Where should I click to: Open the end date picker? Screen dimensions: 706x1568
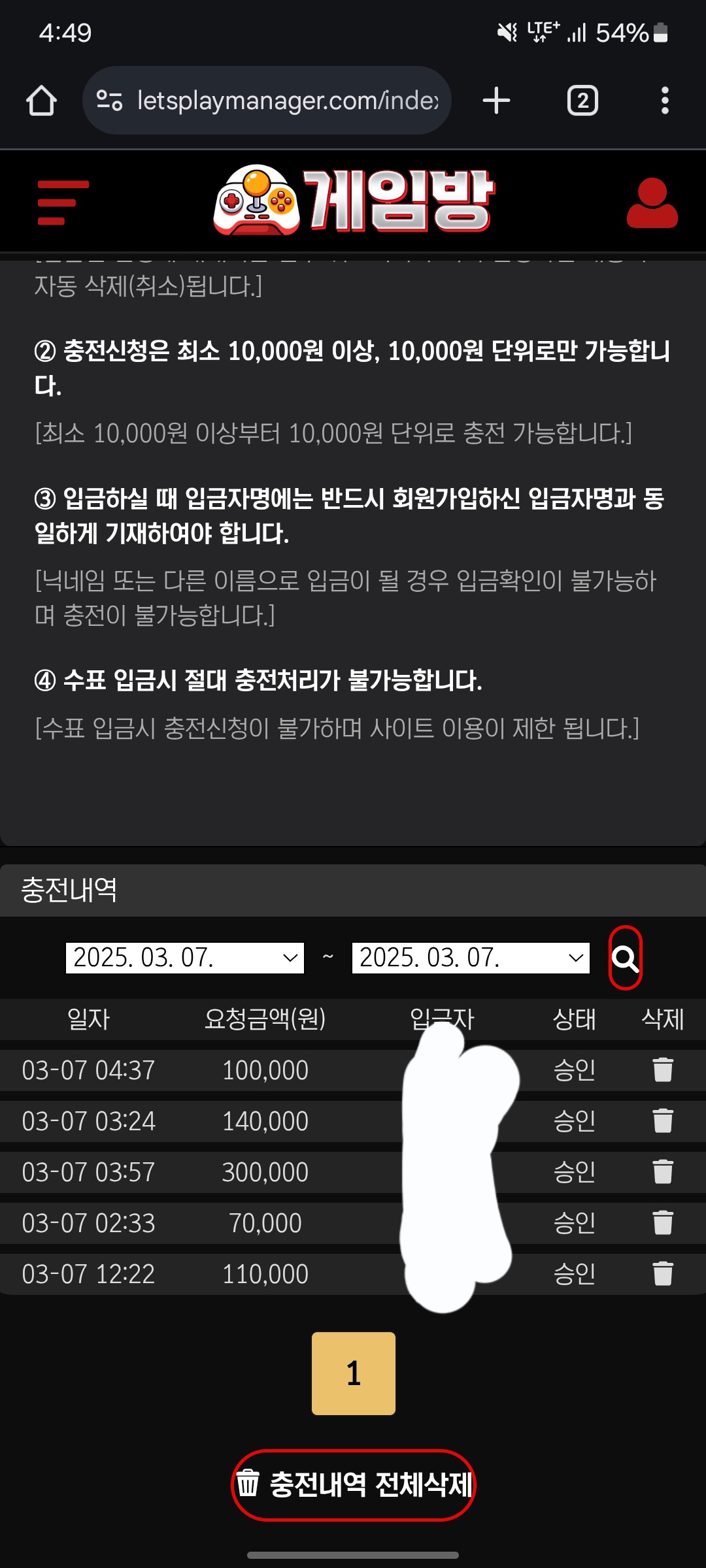coord(471,958)
